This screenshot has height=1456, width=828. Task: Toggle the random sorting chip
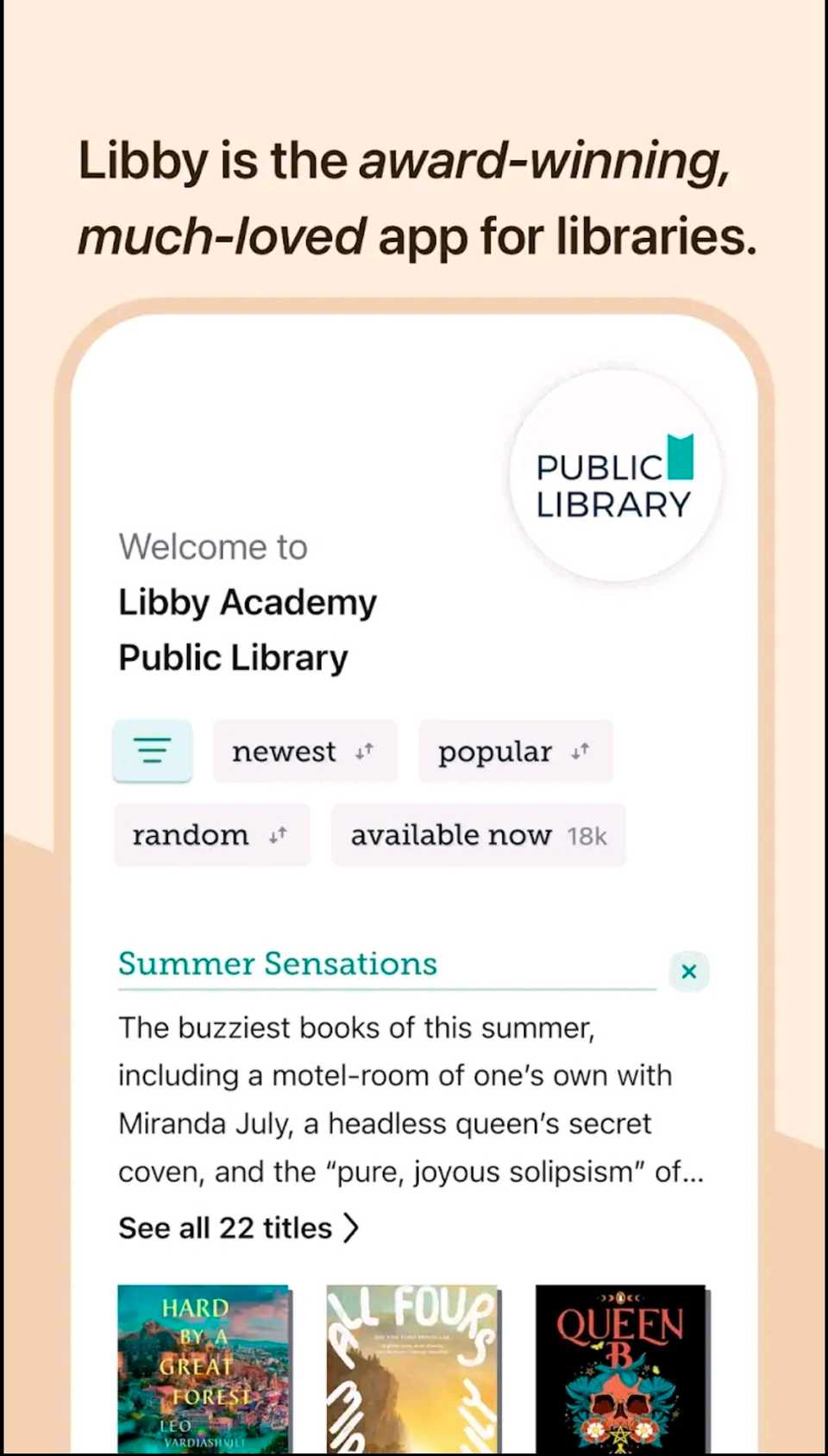click(190, 834)
